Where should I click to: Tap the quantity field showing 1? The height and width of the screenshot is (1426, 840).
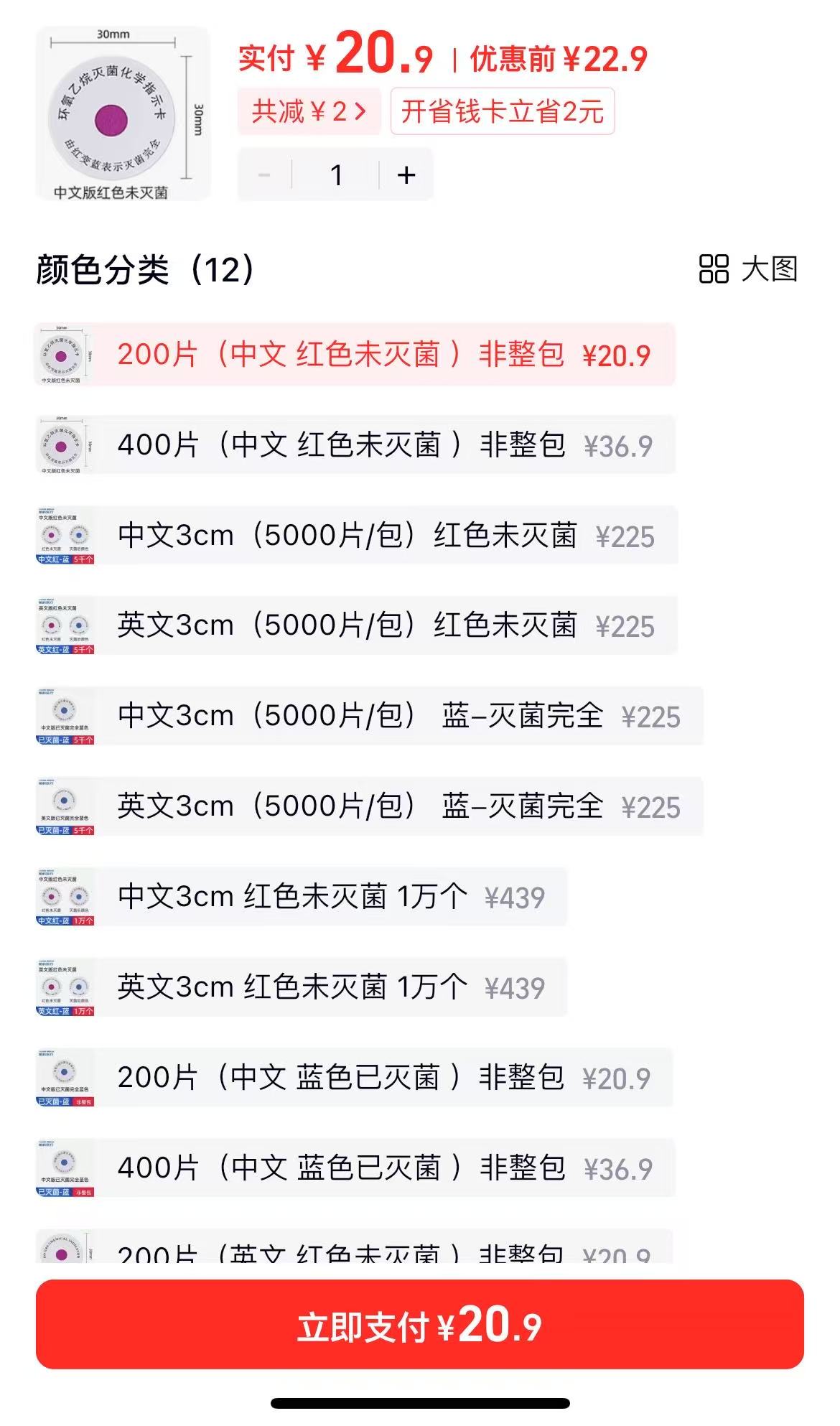click(335, 174)
